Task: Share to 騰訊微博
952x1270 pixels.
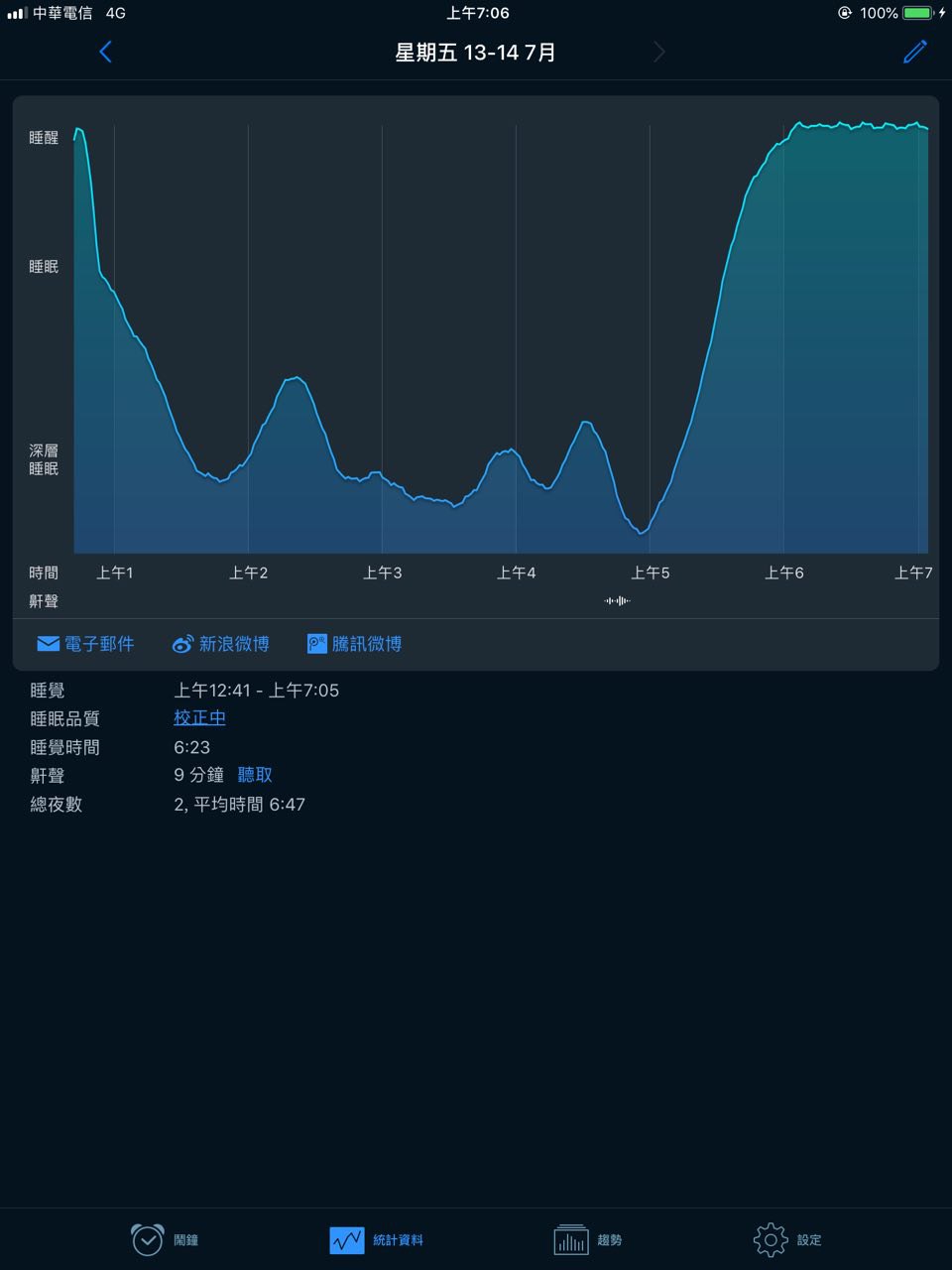Action: [x=354, y=644]
